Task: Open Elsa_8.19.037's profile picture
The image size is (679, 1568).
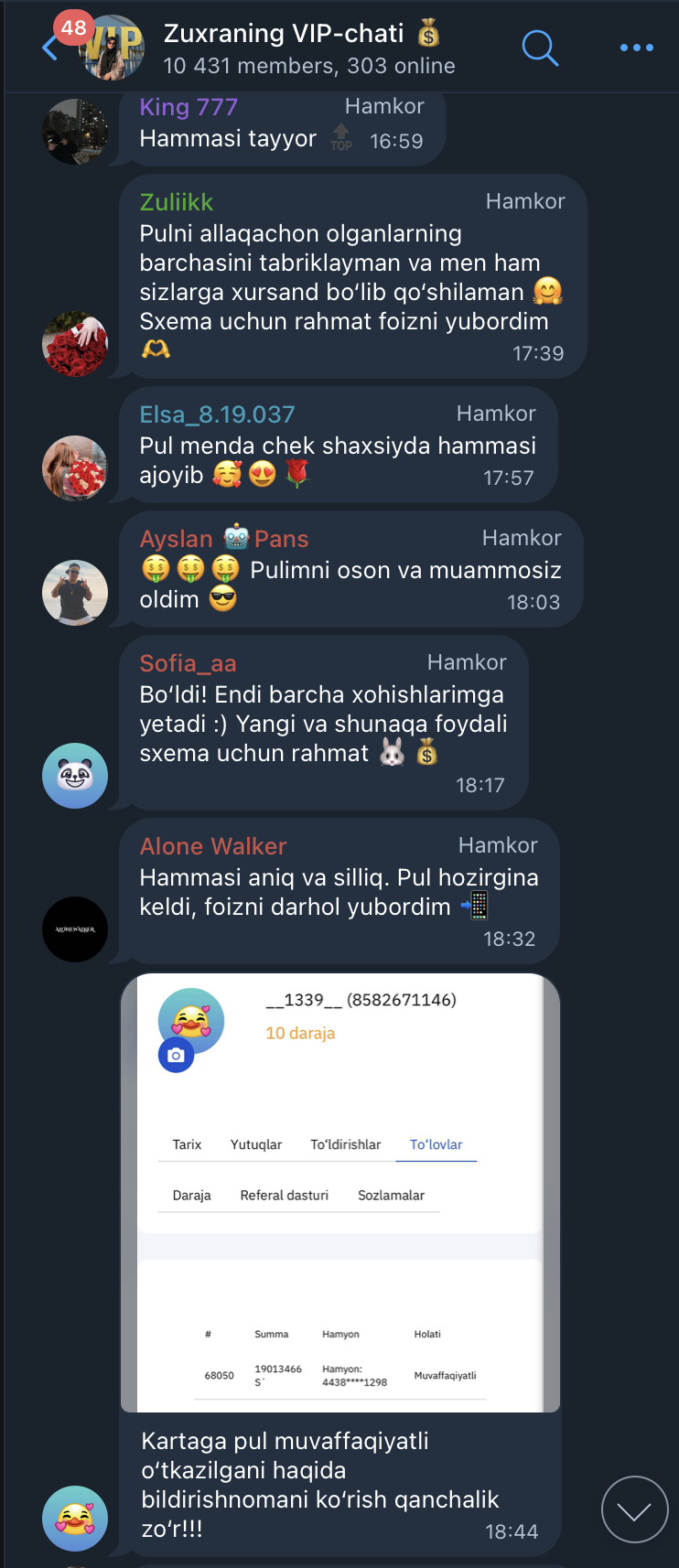Action: pyautogui.click(x=75, y=468)
